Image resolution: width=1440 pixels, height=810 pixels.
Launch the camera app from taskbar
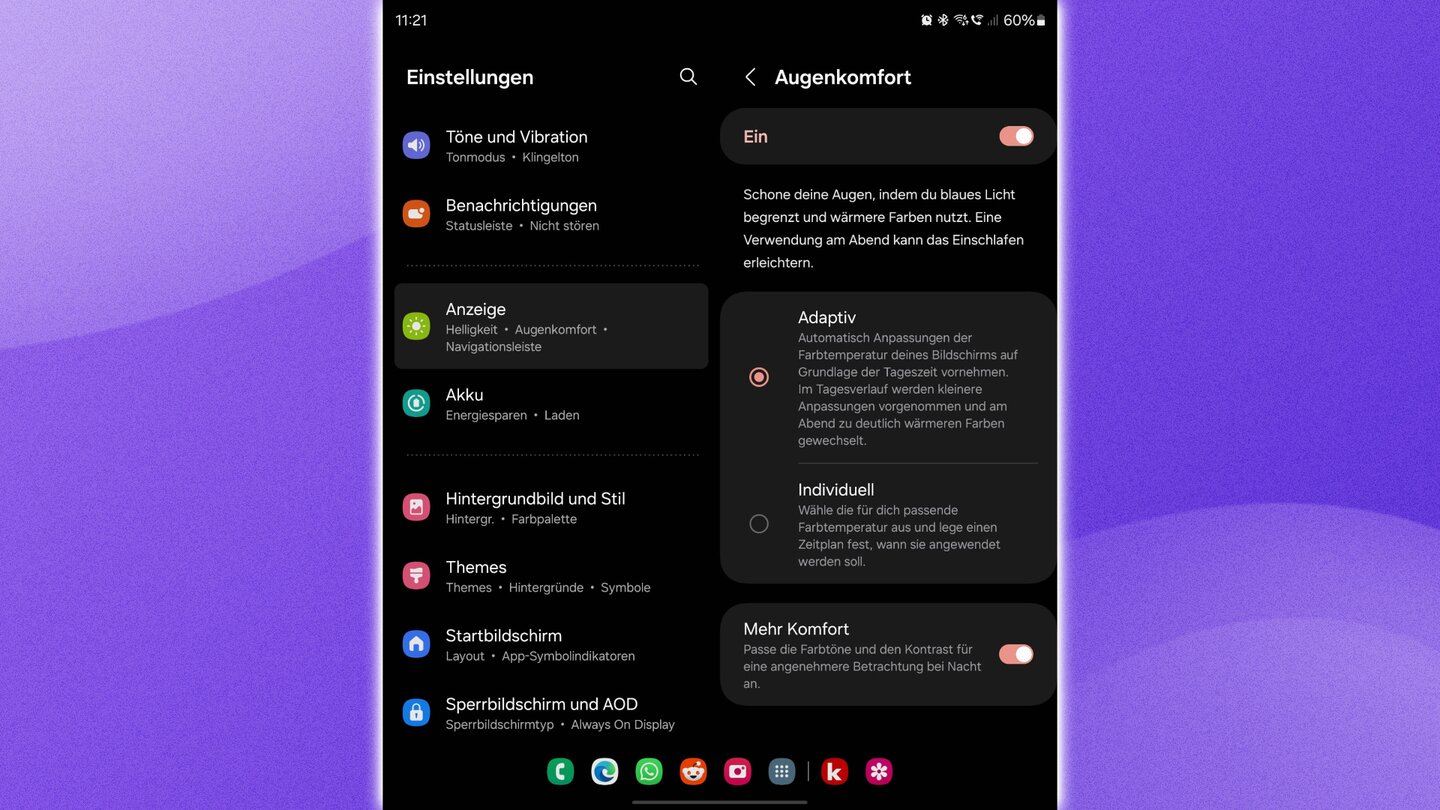[x=737, y=771]
